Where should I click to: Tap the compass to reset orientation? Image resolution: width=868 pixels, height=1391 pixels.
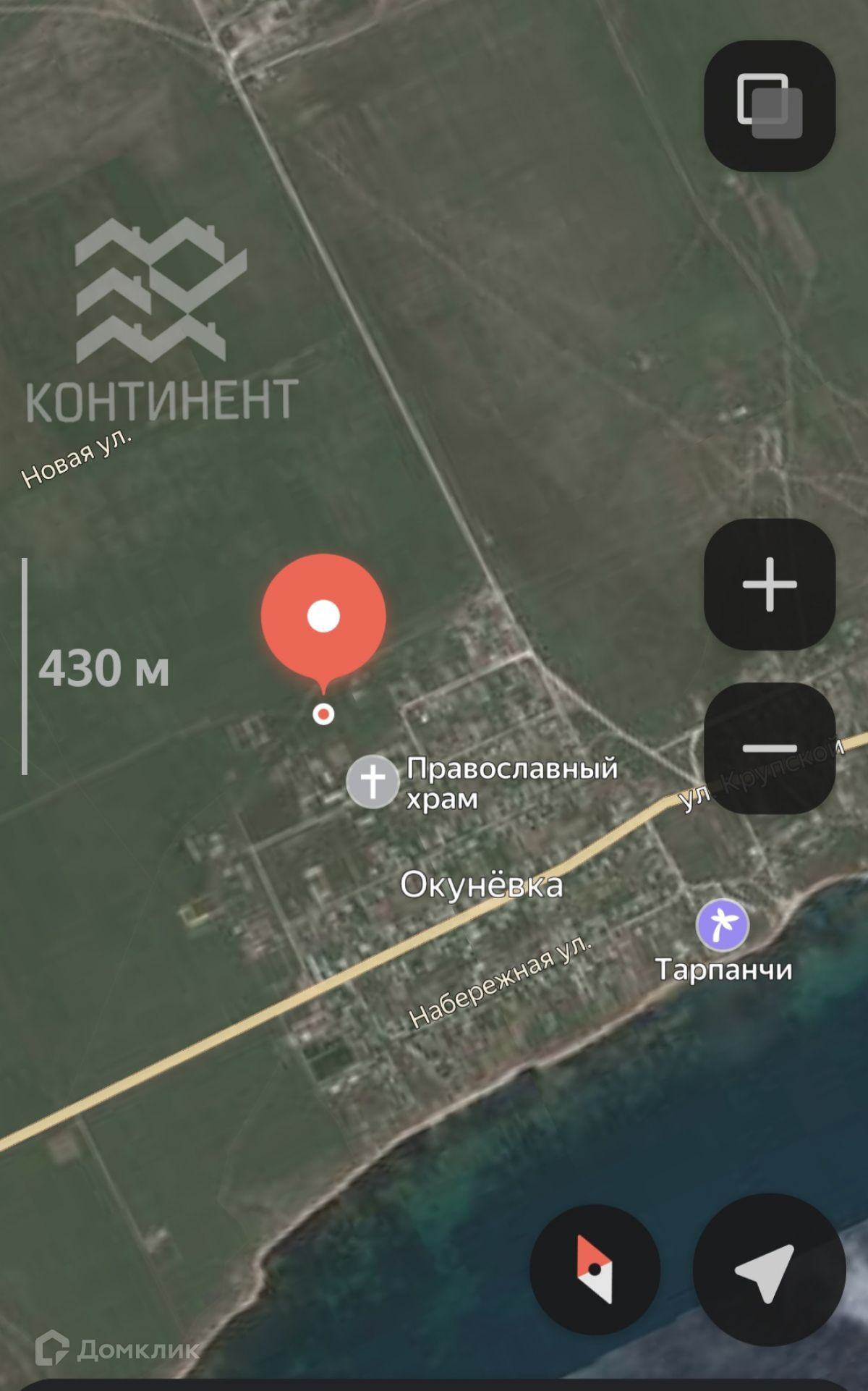[x=595, y=1269]
